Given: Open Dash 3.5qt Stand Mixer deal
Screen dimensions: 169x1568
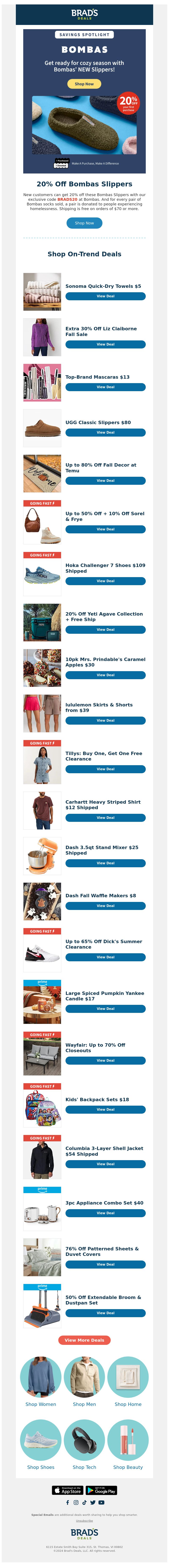Looking at the screenshot, I should 105,863.
